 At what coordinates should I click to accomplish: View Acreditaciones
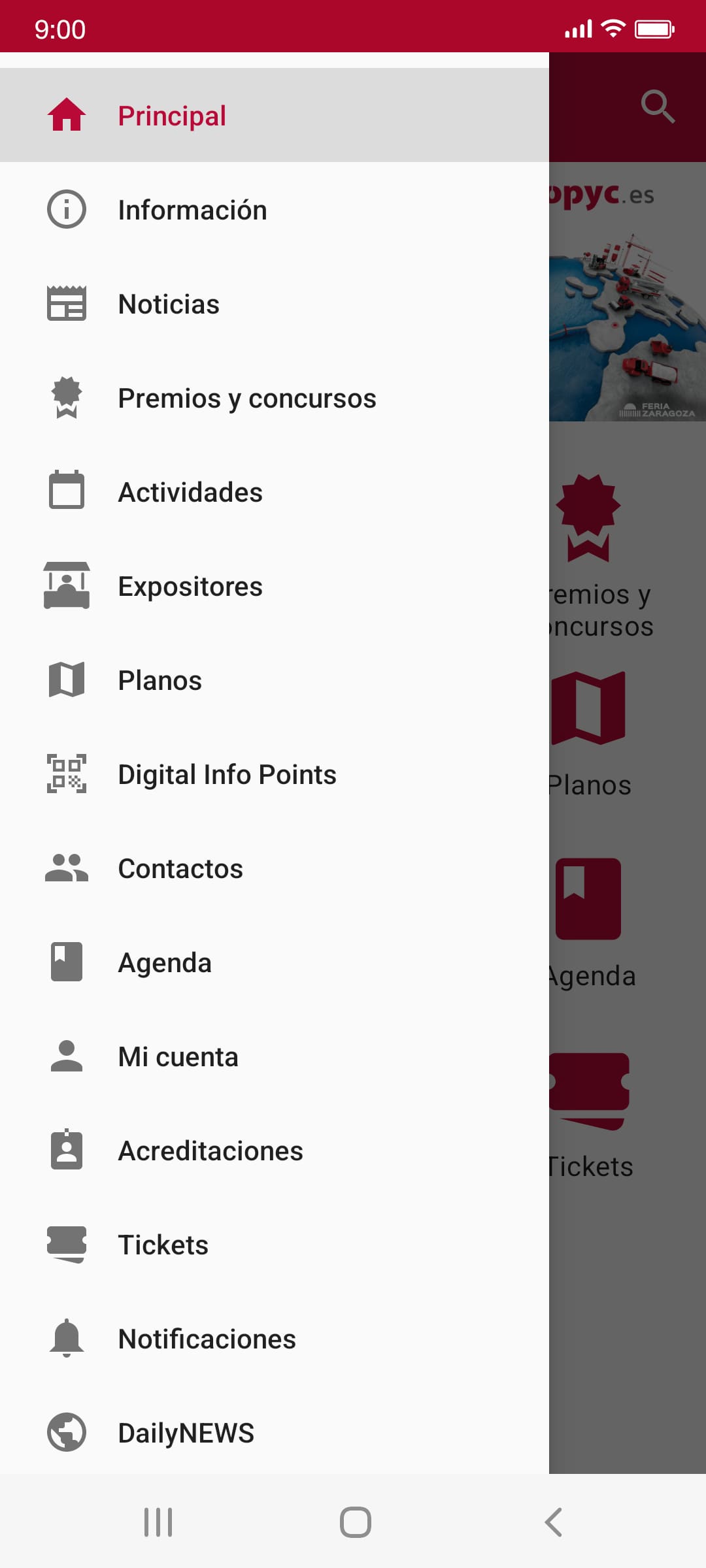210,1151
